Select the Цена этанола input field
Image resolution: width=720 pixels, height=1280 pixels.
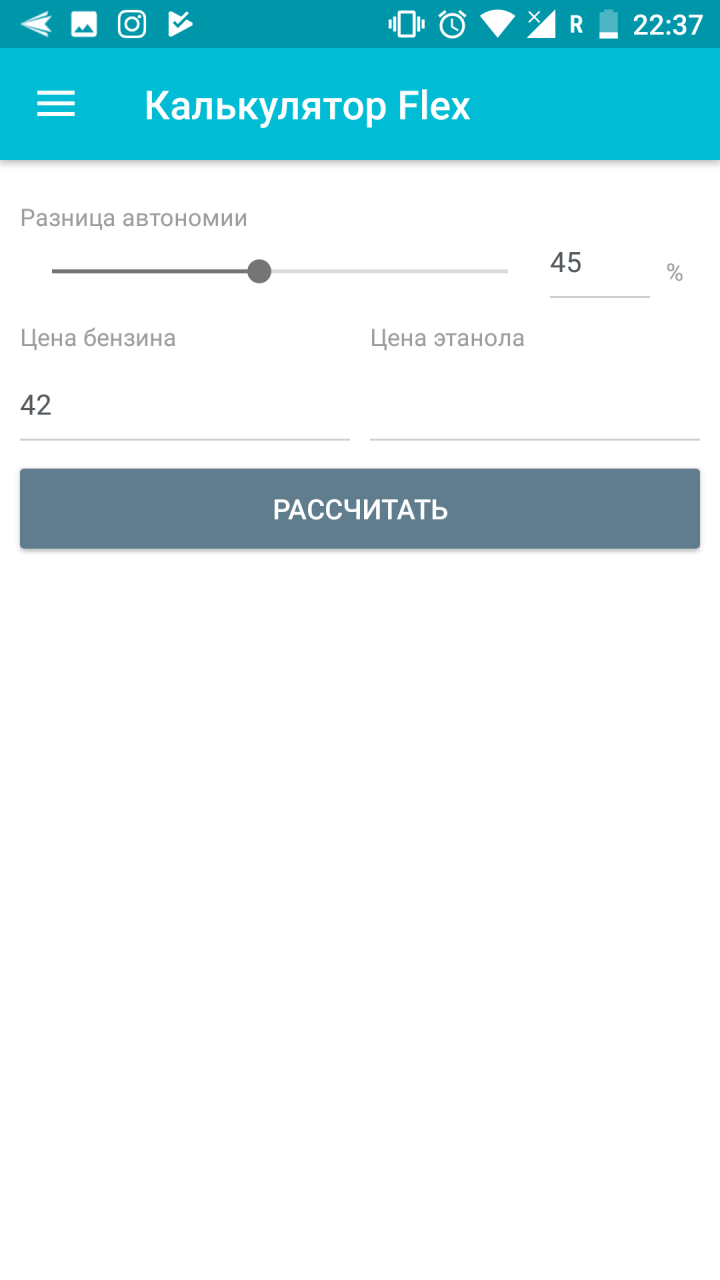coord(534,406)
